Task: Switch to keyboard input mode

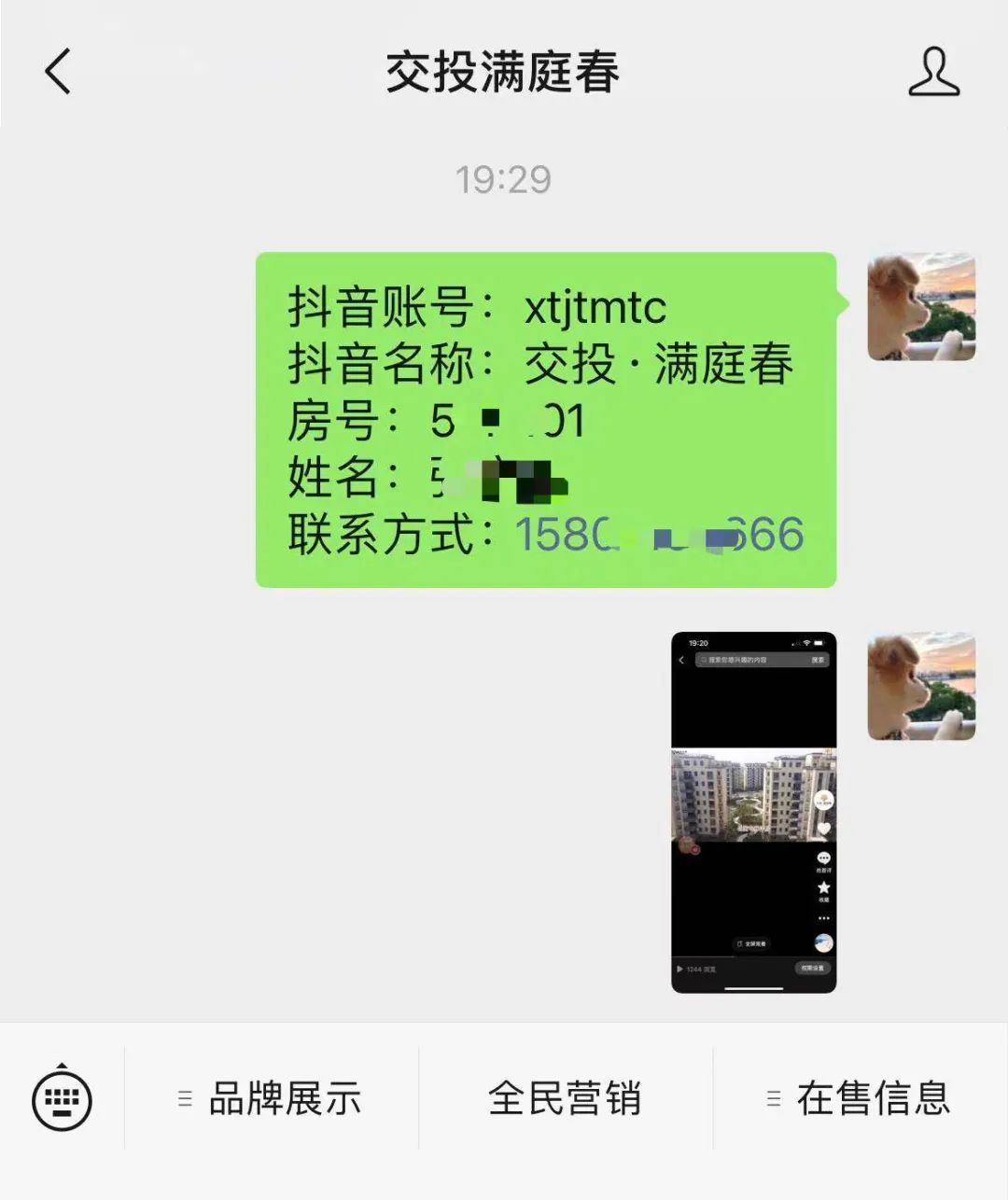Action: pos(62,1099)
